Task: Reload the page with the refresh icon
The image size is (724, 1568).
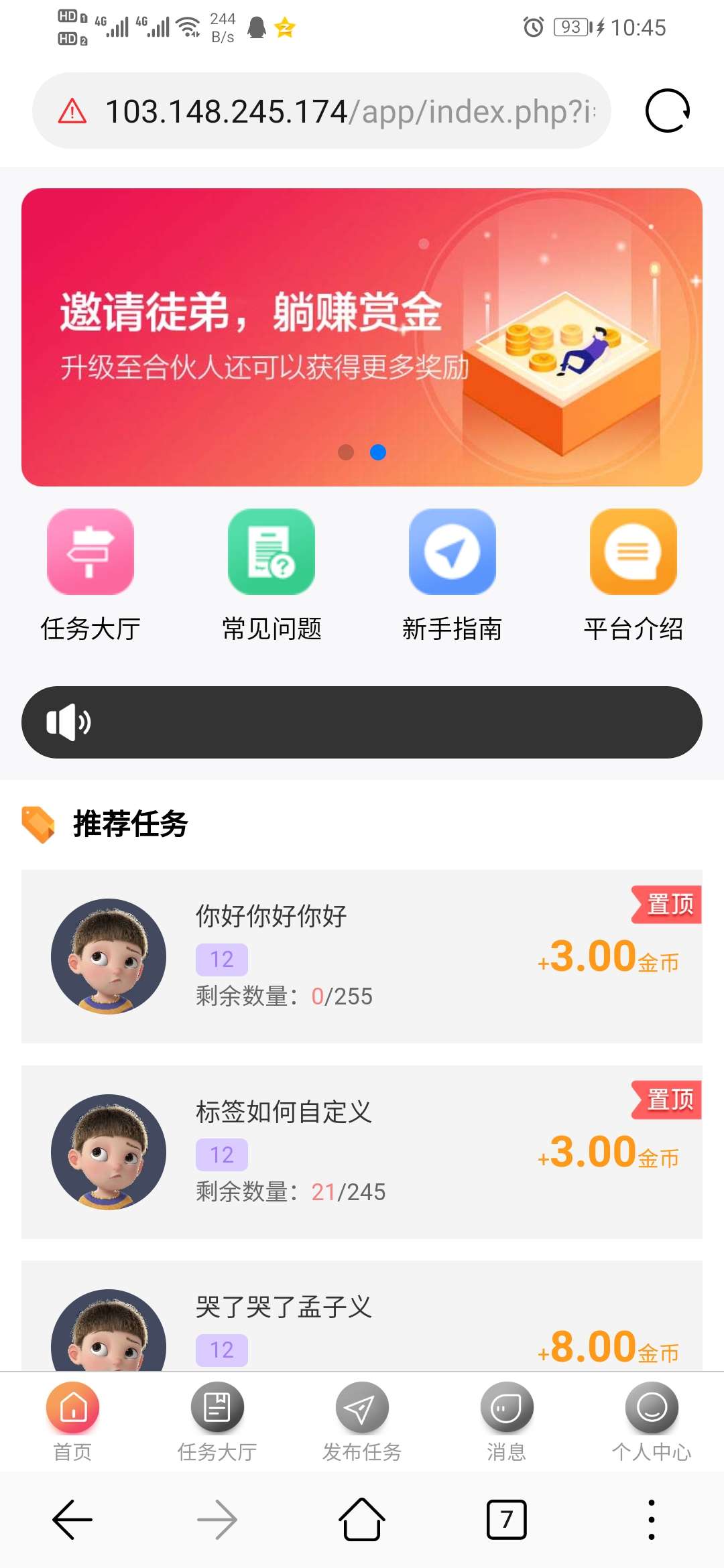Action: [667, 111]
